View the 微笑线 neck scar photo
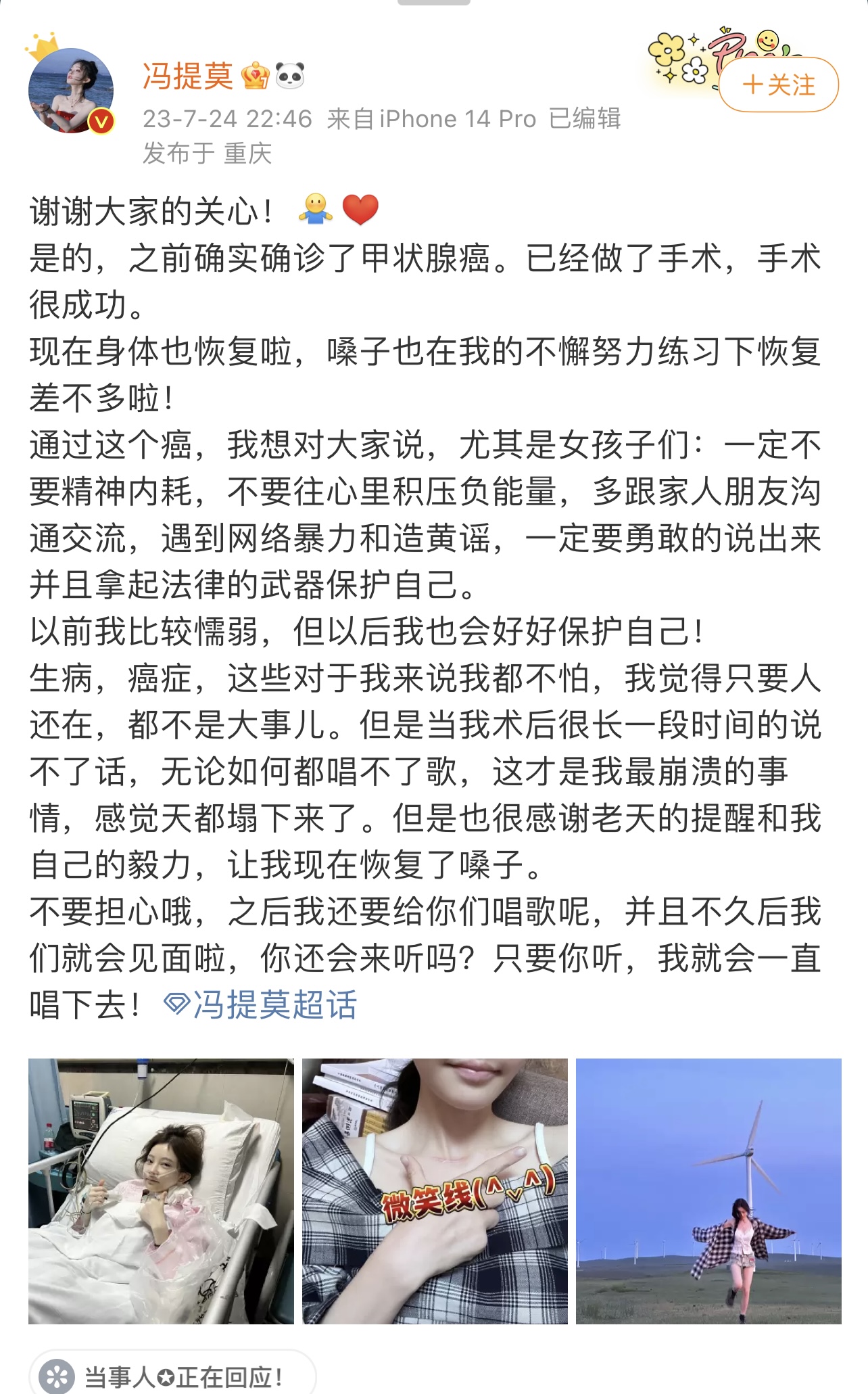868x1394 pixels. pyautogui.click(x=435, y=1191)
